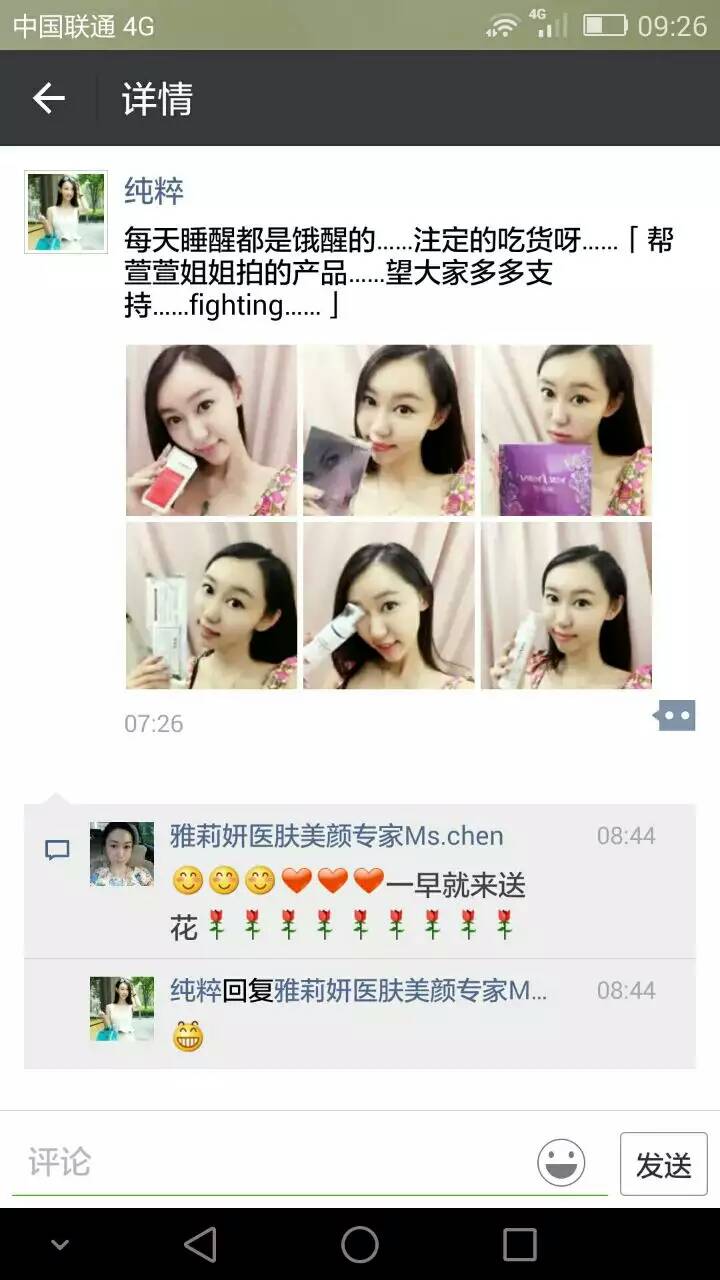720x1280 pixels.
Task: View photo with the red product box
Action: (211, 430)
